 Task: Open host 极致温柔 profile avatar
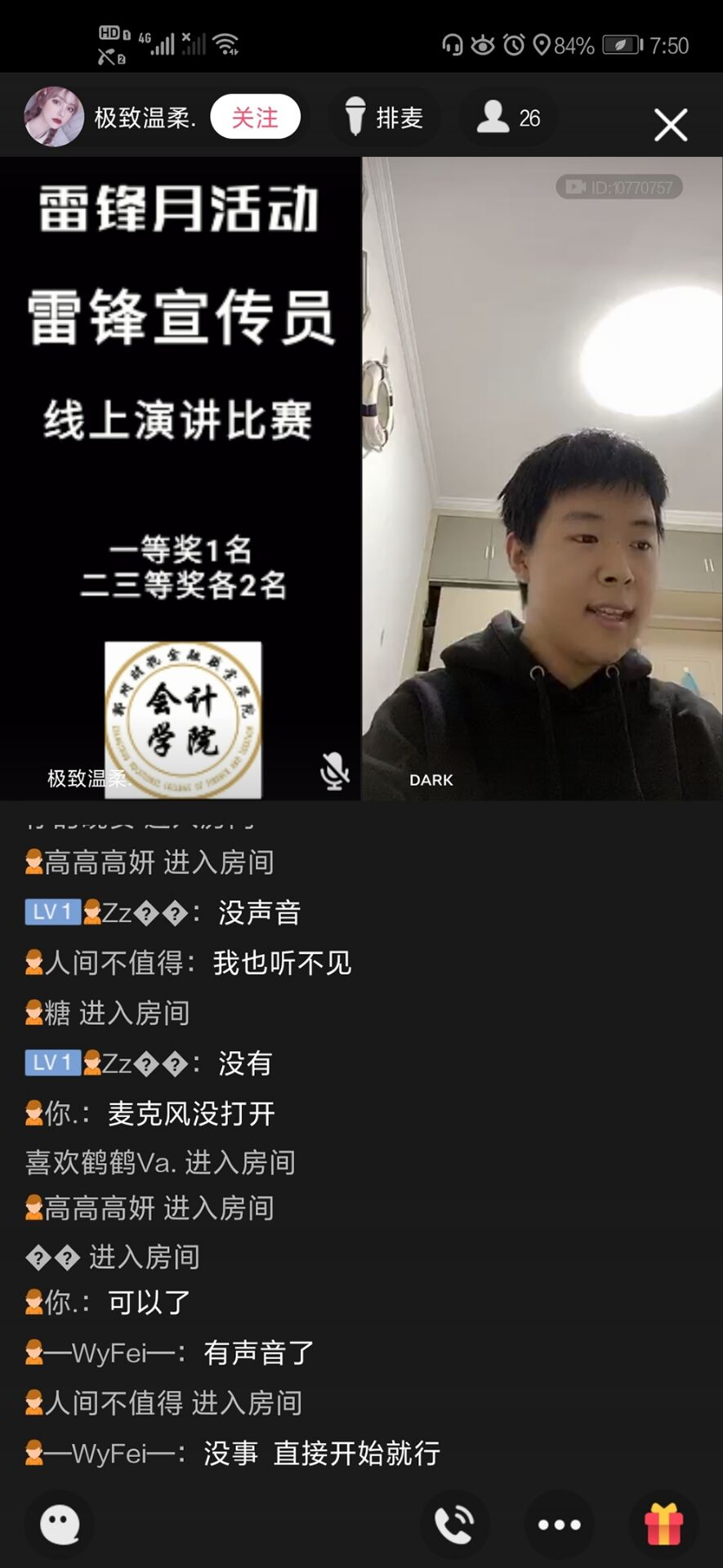54,117
